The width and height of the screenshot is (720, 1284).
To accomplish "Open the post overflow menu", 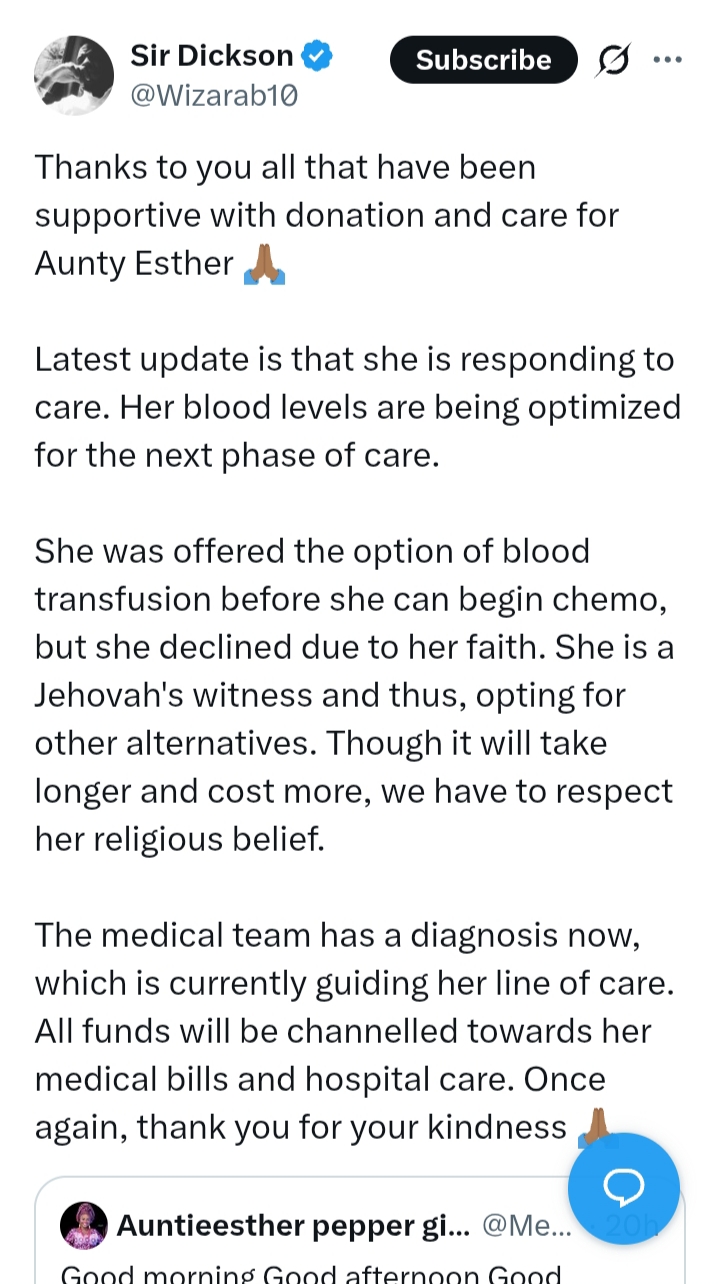I will pos(667,60).
